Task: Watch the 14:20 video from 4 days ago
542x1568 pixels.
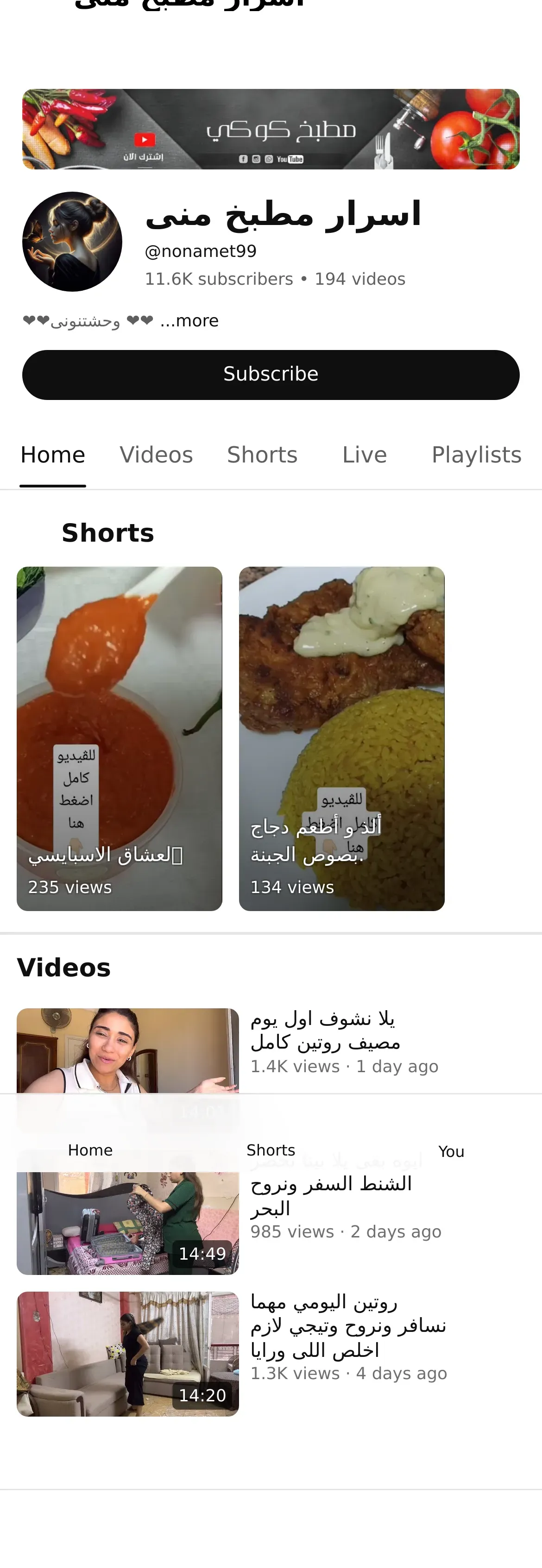Action: coord(127,1353)
